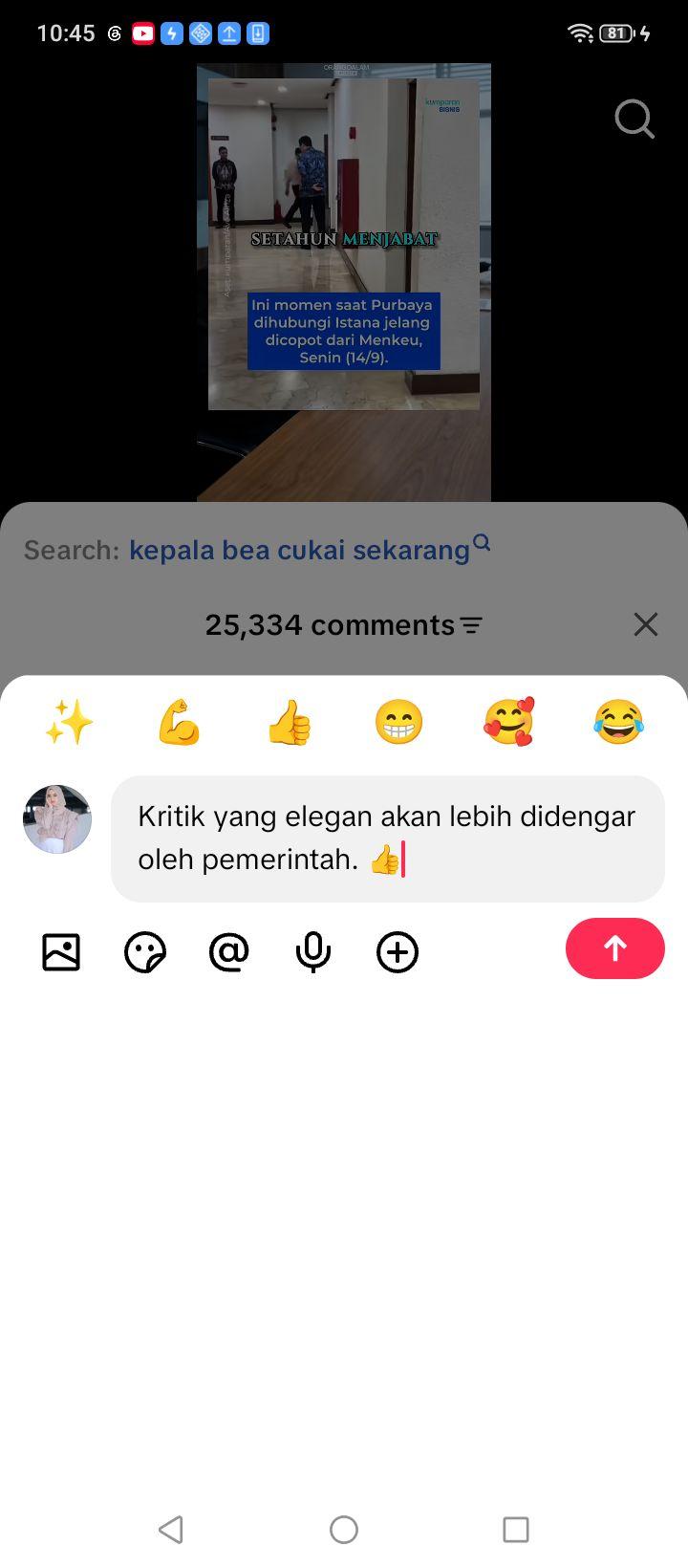Image resolution: width=688 pixels, height=1568 pixels.
Task: Insert the tears of joy emoji
Action: click(619, 722)
